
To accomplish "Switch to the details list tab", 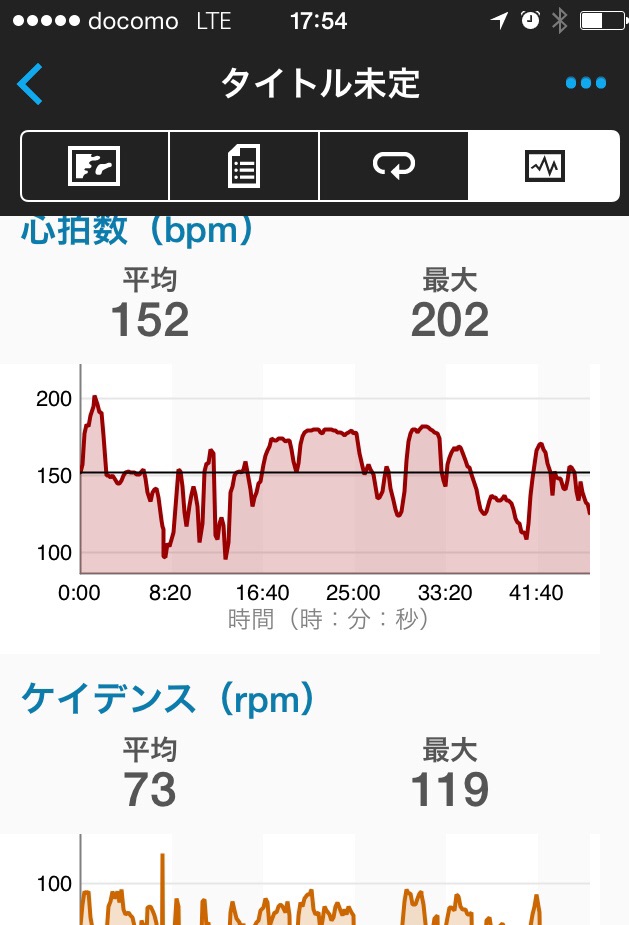I will click(x=244, y=166).
